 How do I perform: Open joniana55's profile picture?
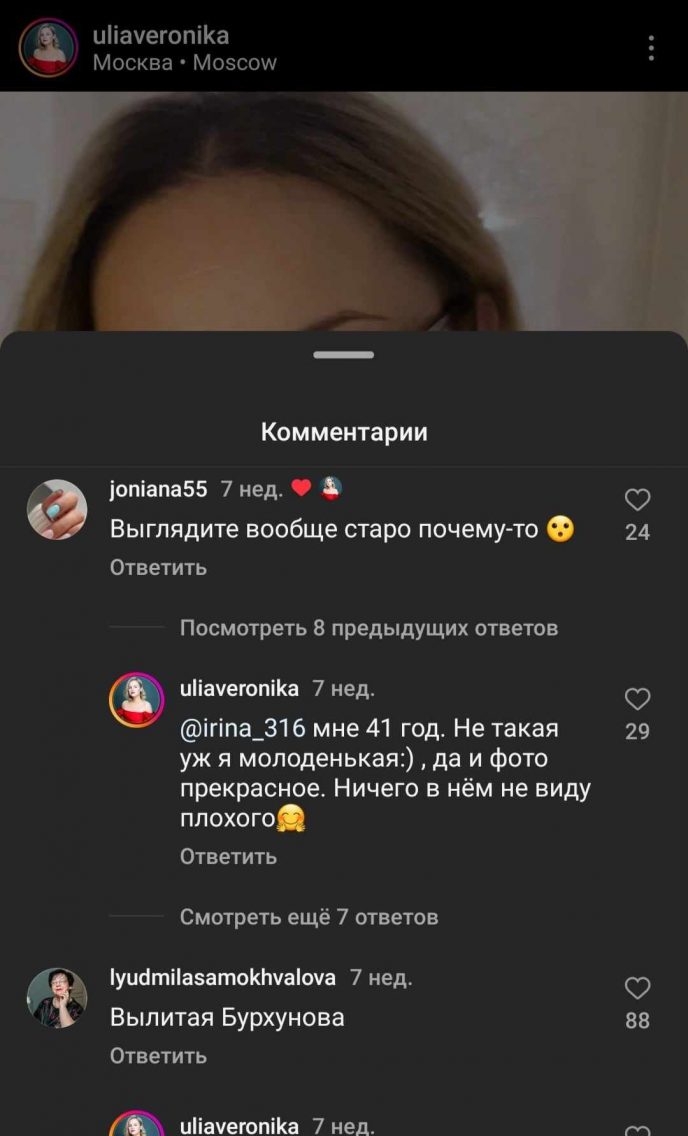[57, 509]
